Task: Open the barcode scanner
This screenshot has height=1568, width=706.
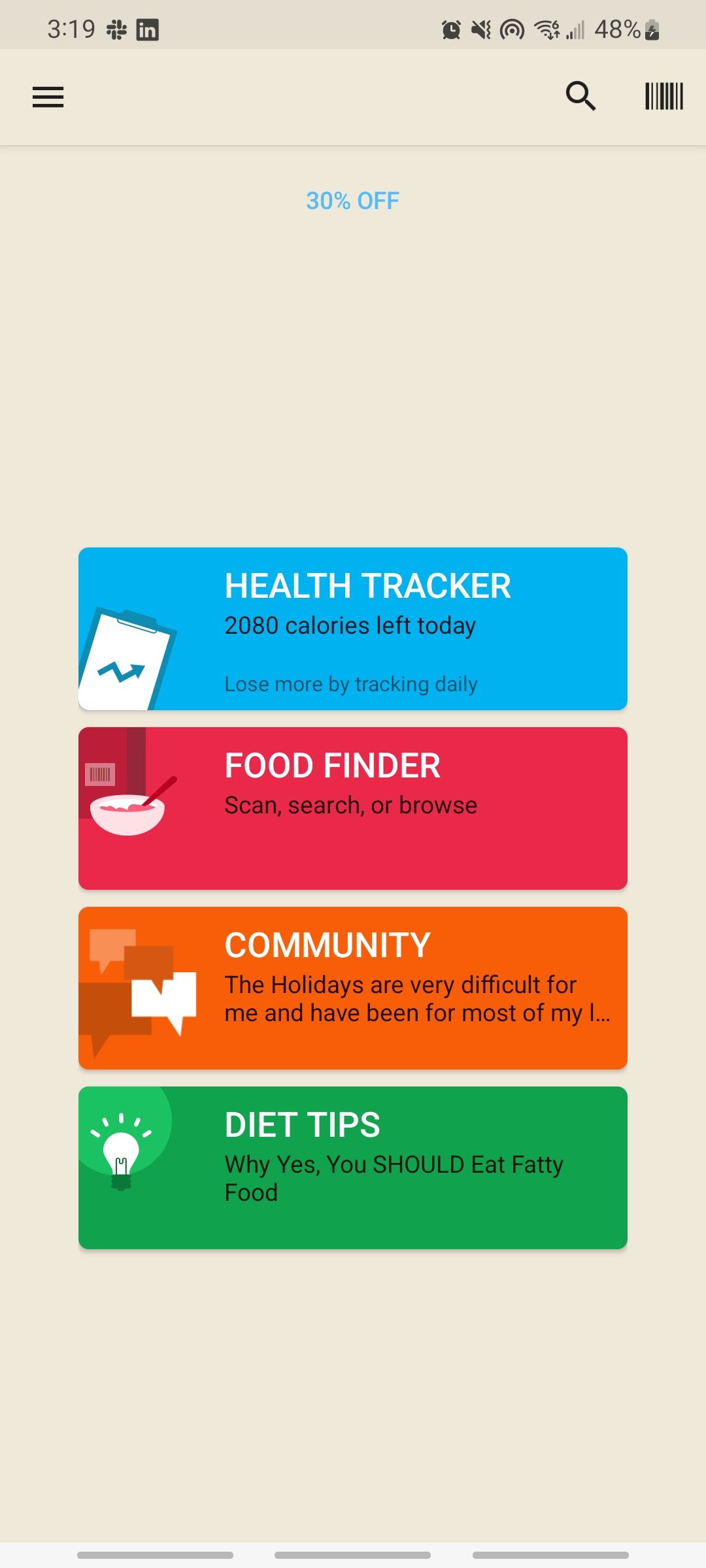Action: tap(664, 96)
